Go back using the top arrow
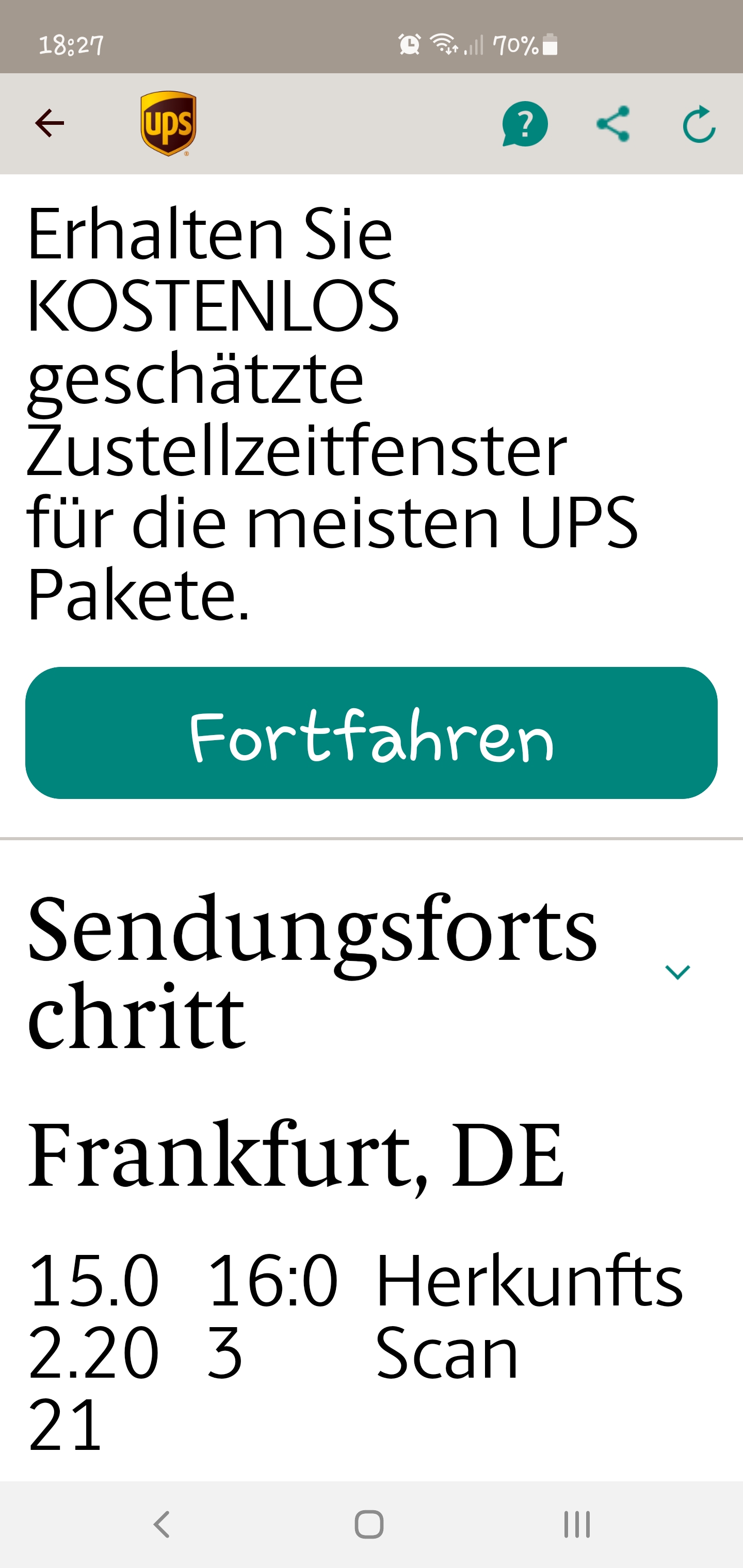Viewport: 743px width, 1568px height. coord(50,124)
